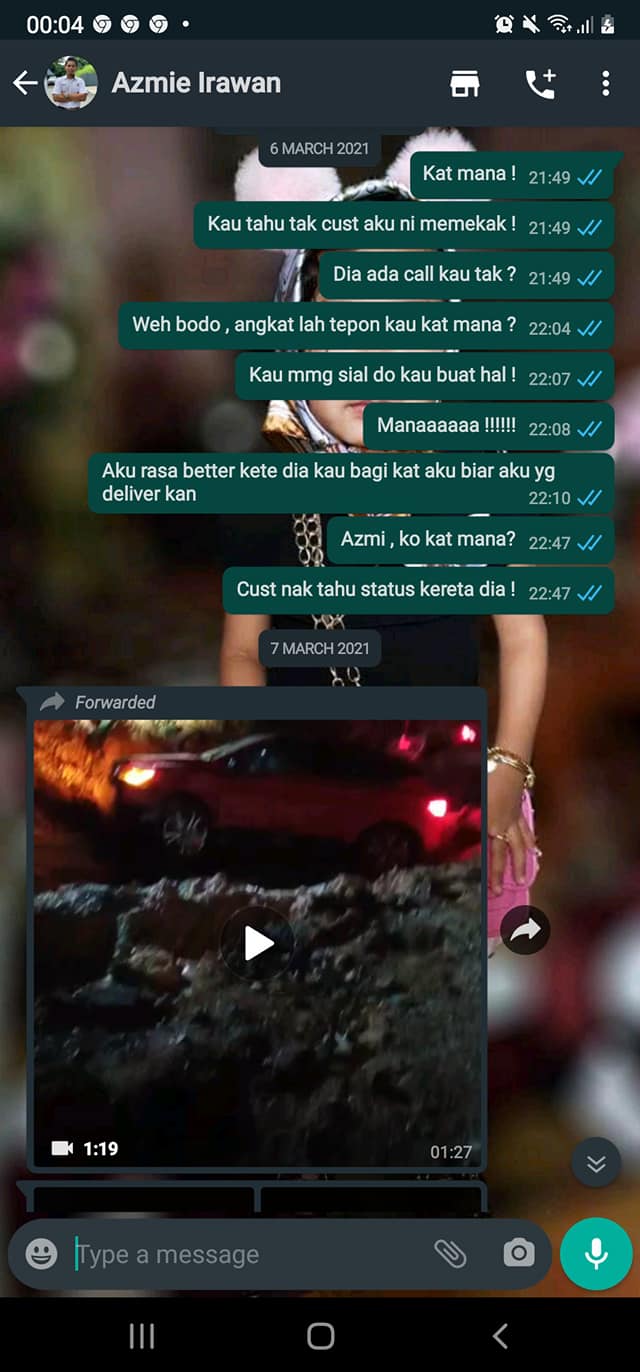Screen dimensions: 640x1372
Task: Record a voice message
Action: coord(596,1254)
